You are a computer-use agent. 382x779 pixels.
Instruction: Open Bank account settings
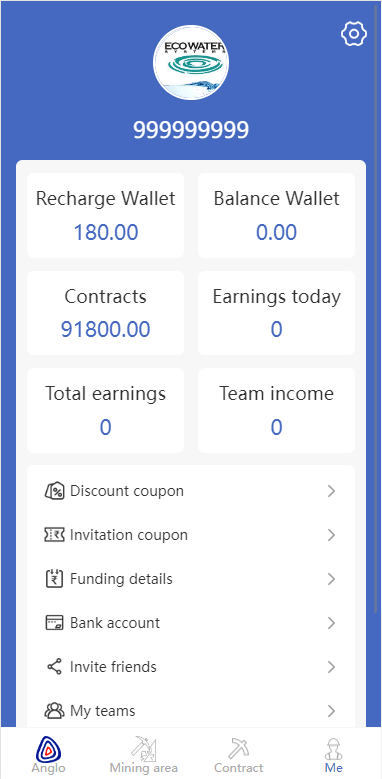191,623
